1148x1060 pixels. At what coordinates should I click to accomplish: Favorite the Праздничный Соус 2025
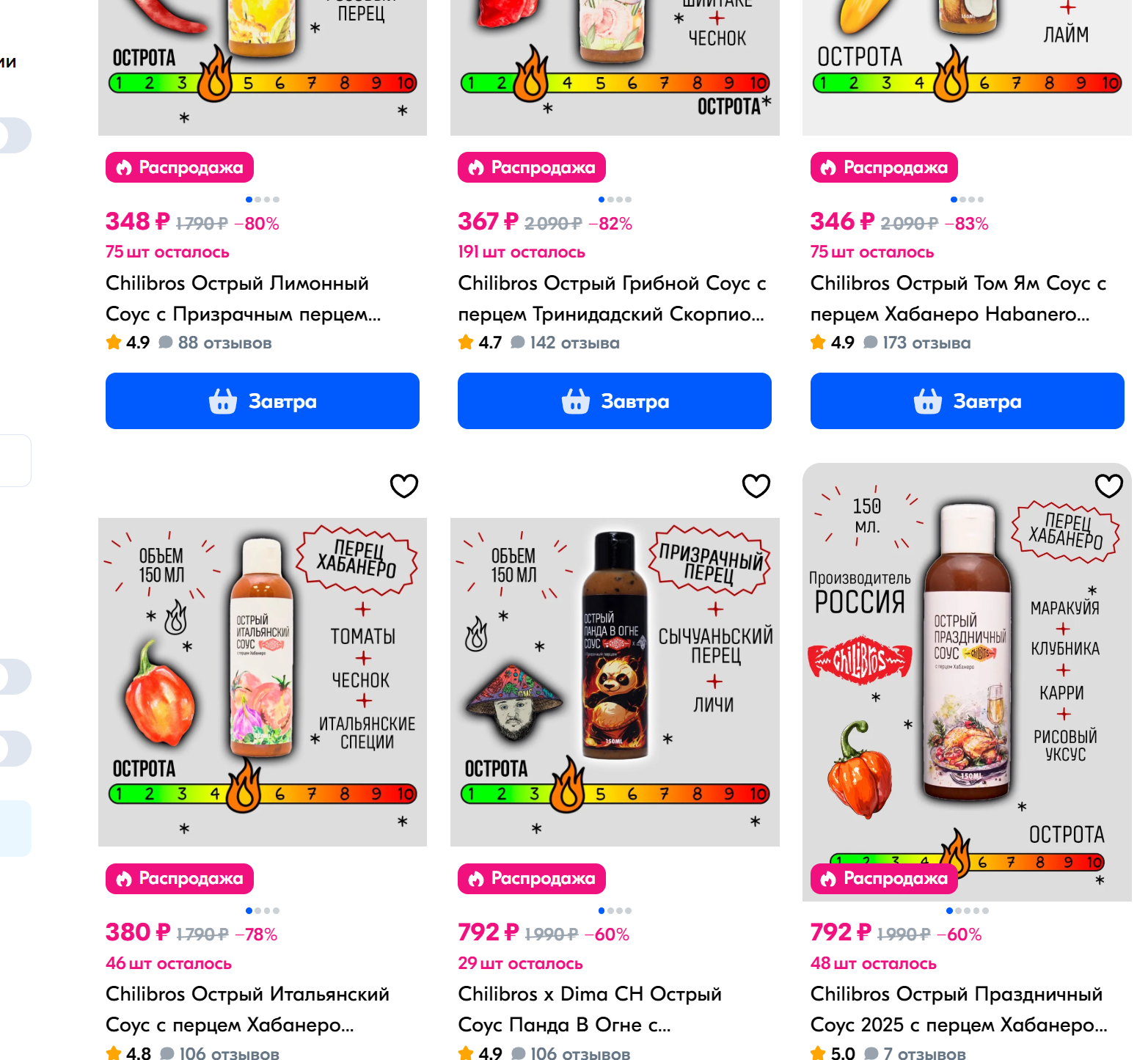pyautogui.click(x=1108, y=486)
